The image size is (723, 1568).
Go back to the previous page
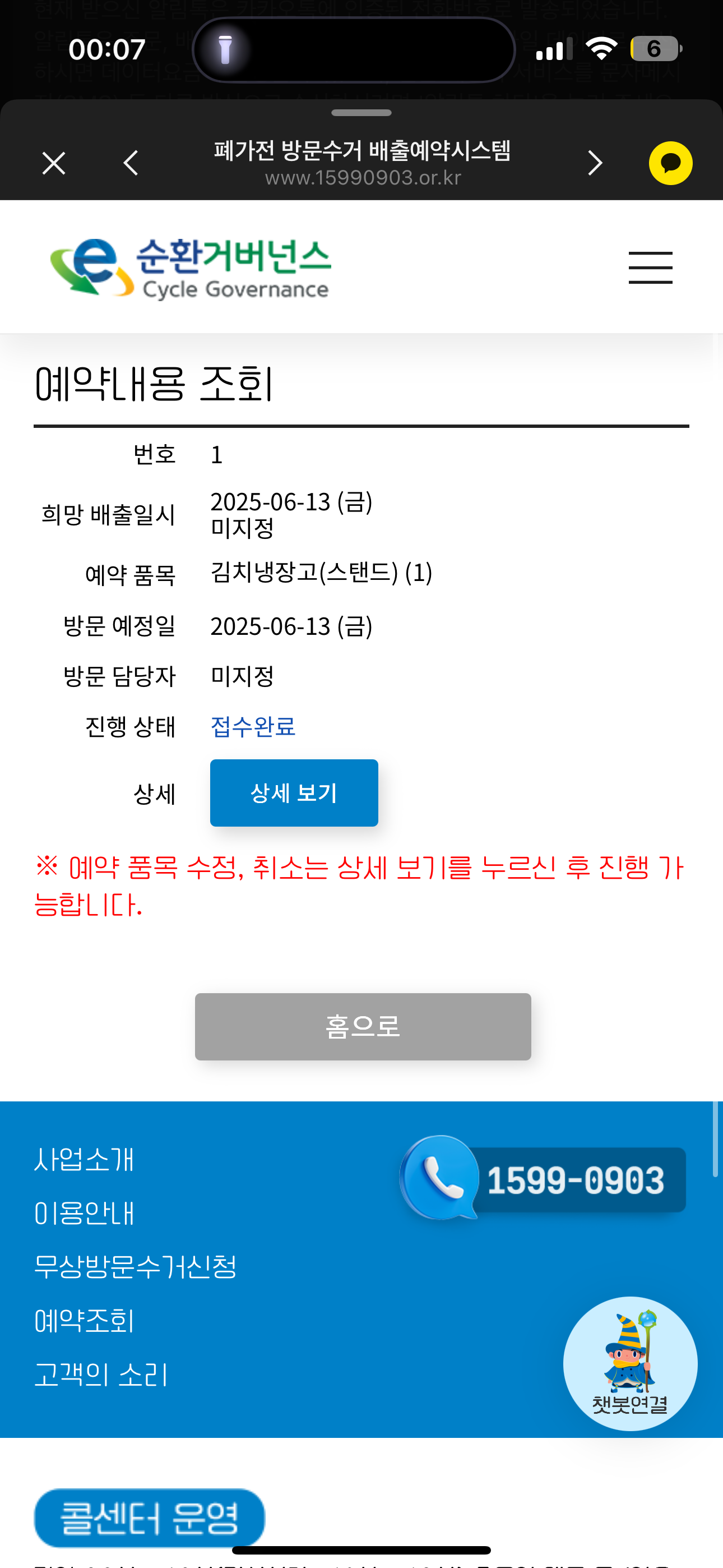tap(131, 163)
